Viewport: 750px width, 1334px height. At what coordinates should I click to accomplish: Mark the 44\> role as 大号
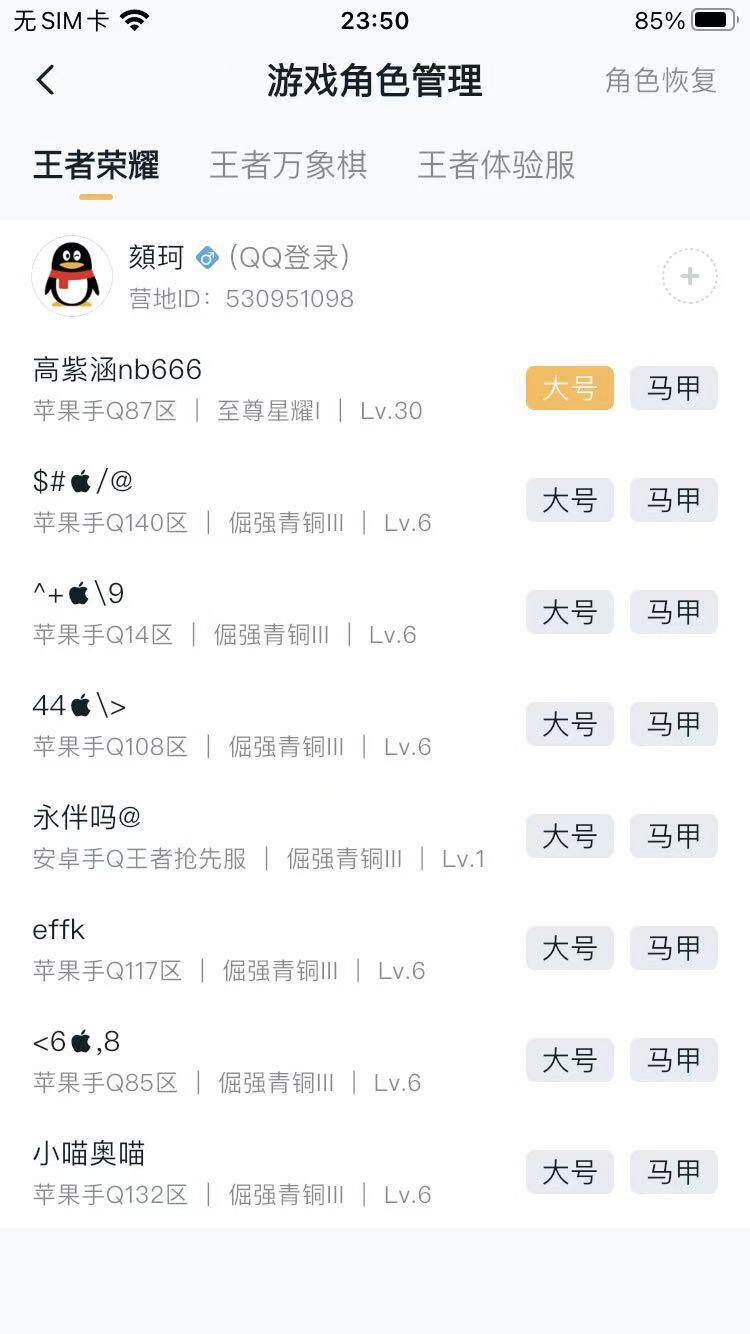coord(569,724)
